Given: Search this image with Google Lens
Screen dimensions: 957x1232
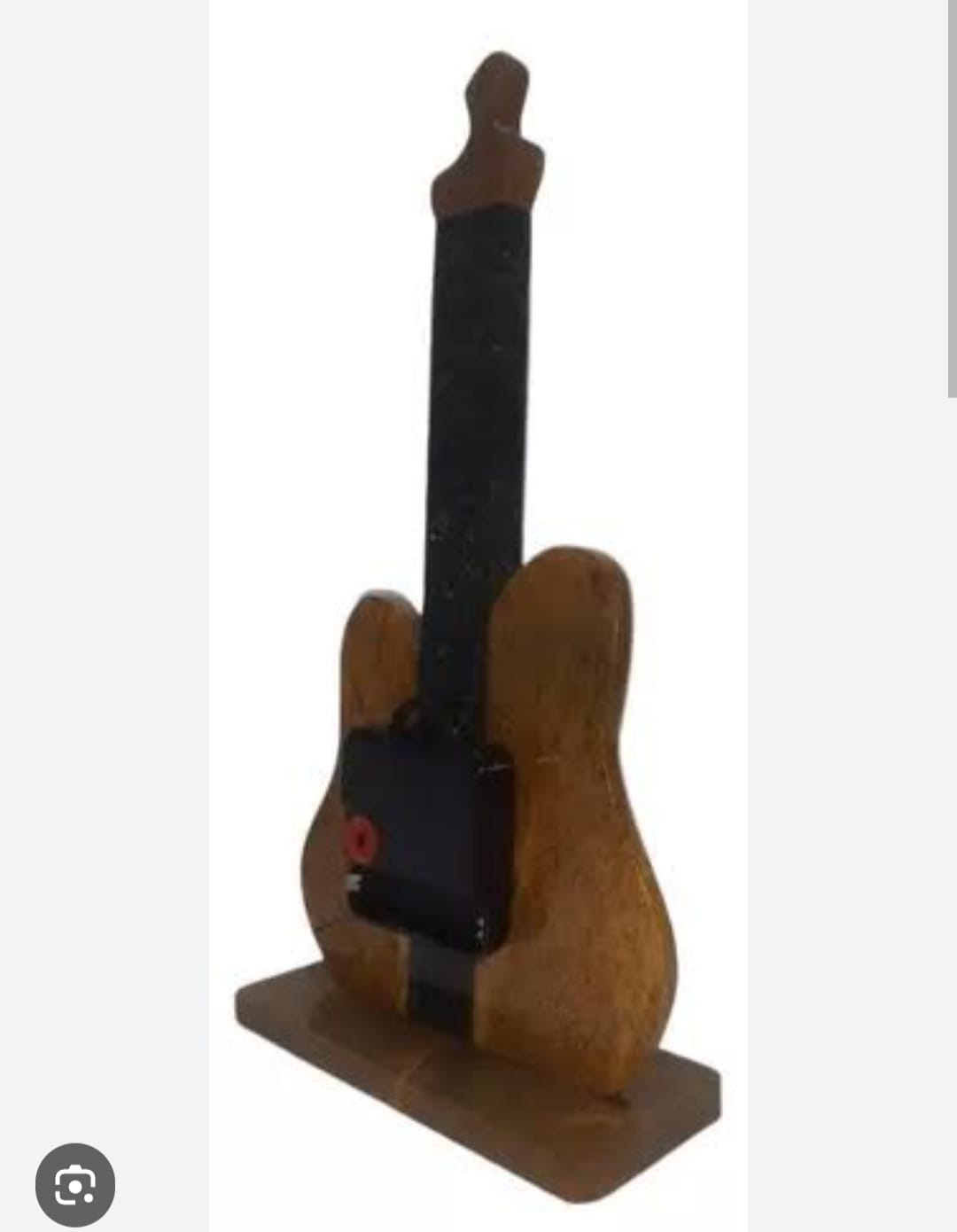Looking at the screenshot, I should (75, 1185).
